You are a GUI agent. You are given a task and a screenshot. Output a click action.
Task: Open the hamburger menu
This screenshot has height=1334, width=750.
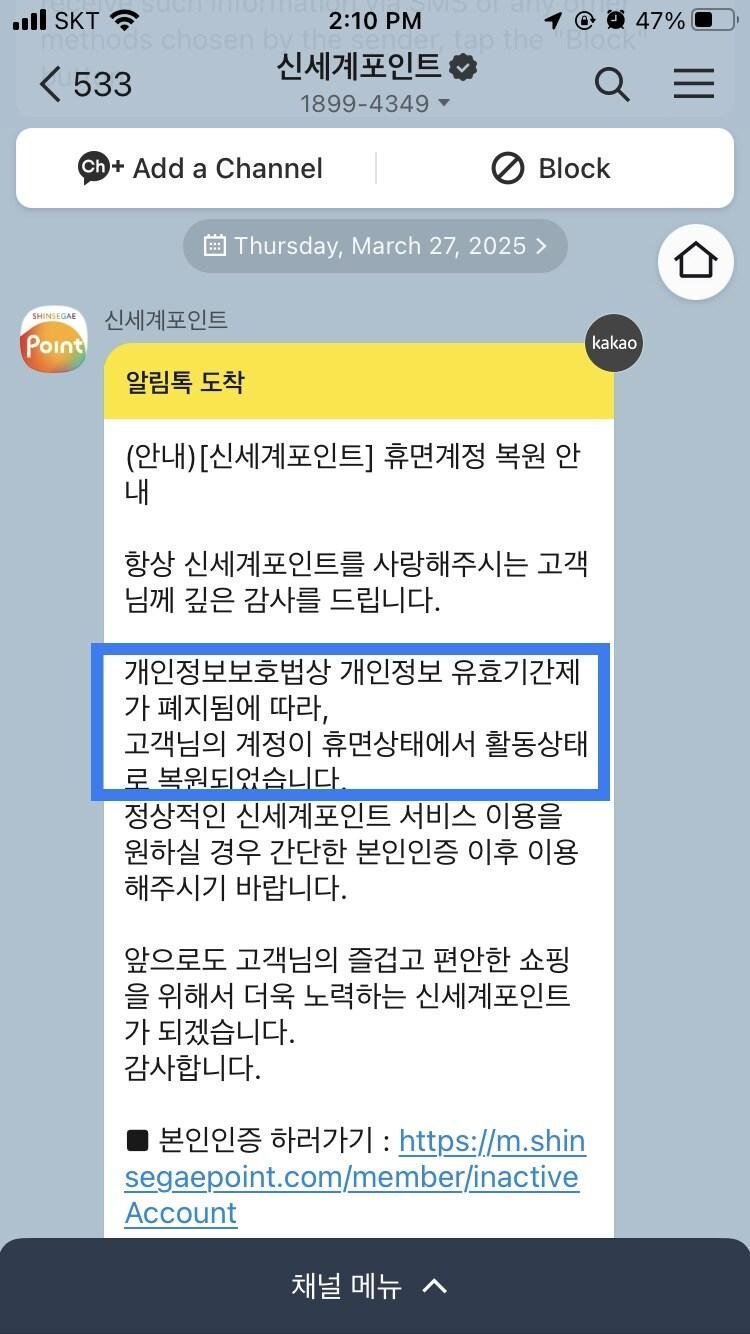(693, 84)
